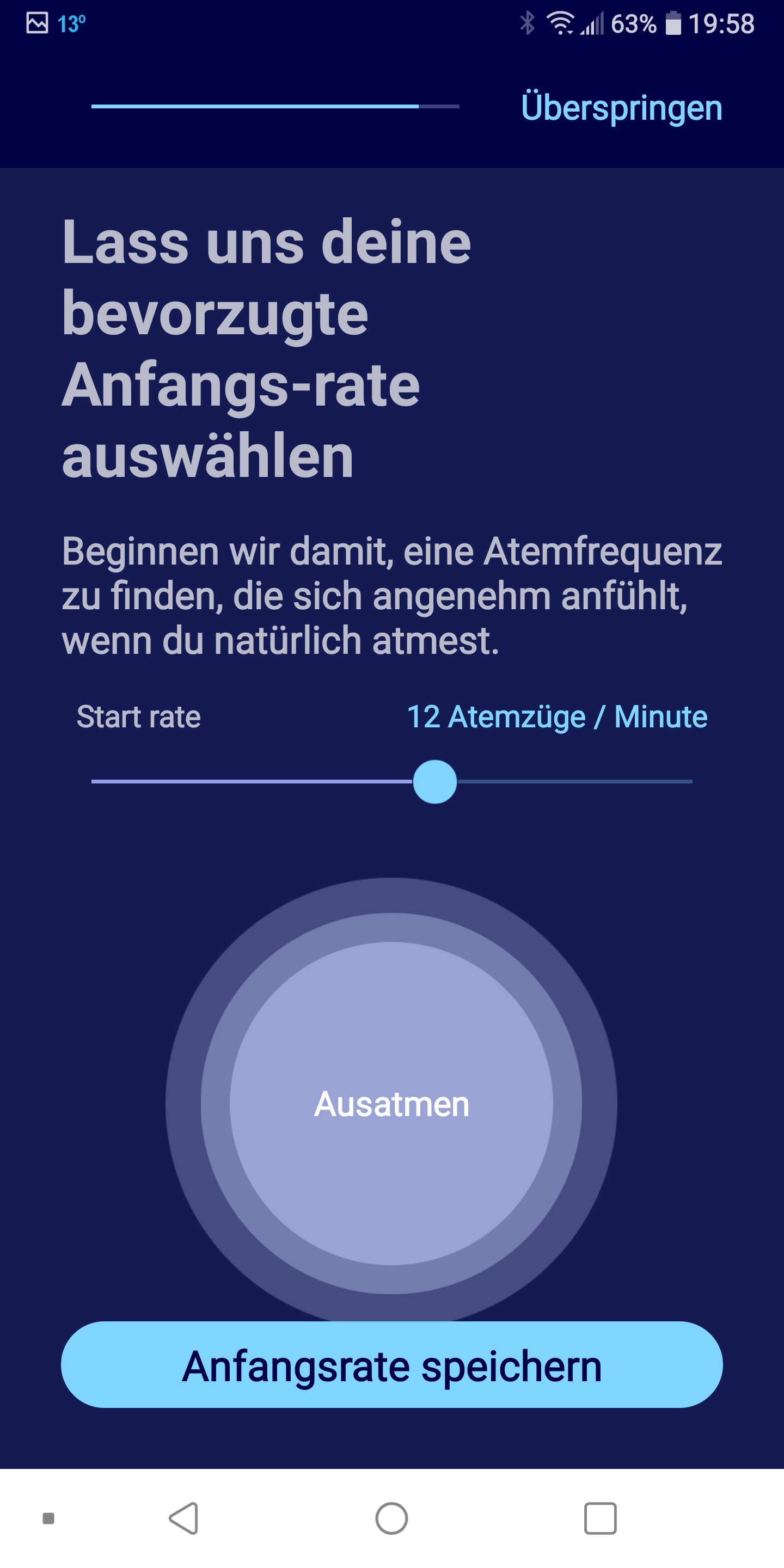The height and width of the screenshot is (1568, 784).
Task: Return to the home screen
Action: [391, 1518]
